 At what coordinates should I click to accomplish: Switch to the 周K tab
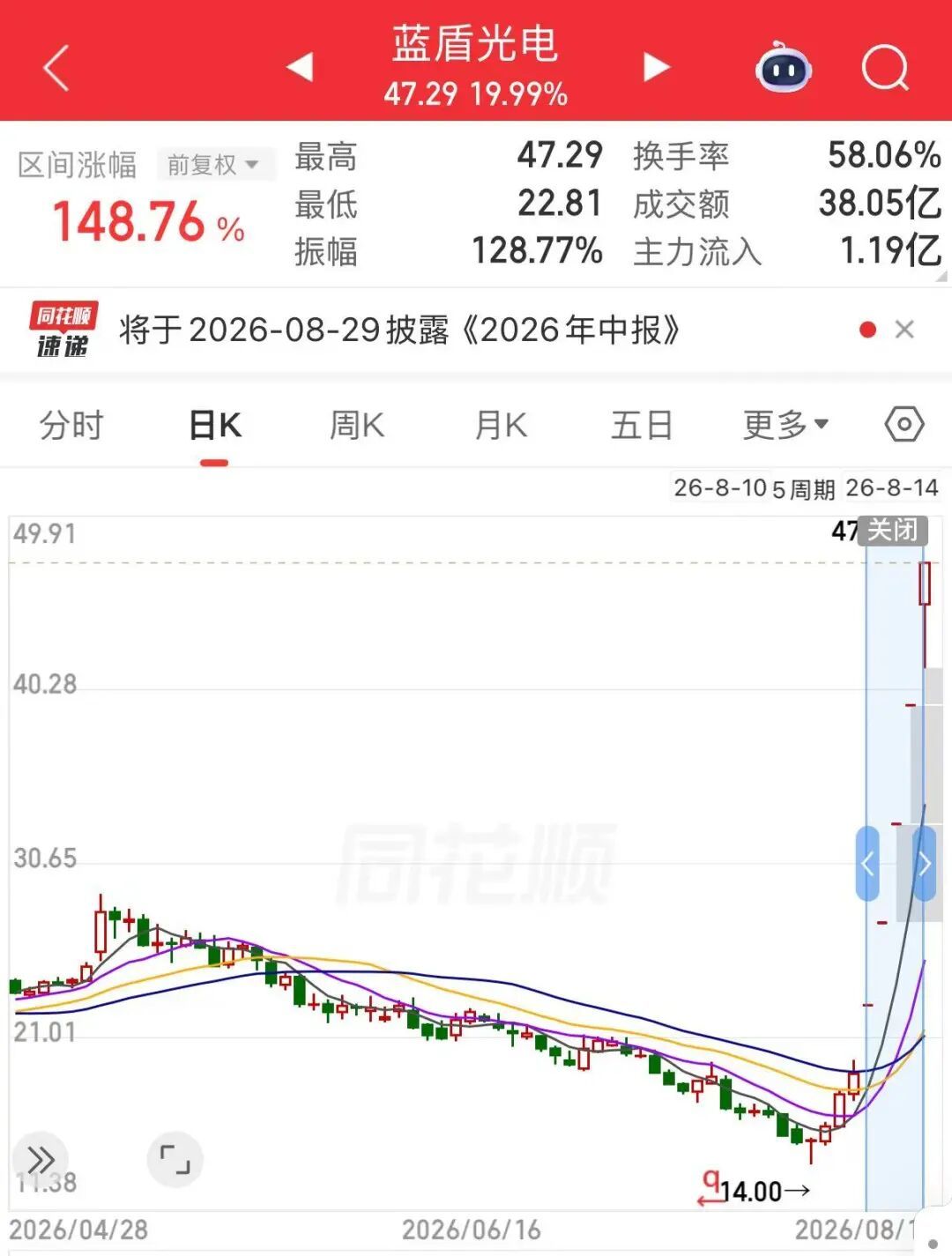point(357,426)
